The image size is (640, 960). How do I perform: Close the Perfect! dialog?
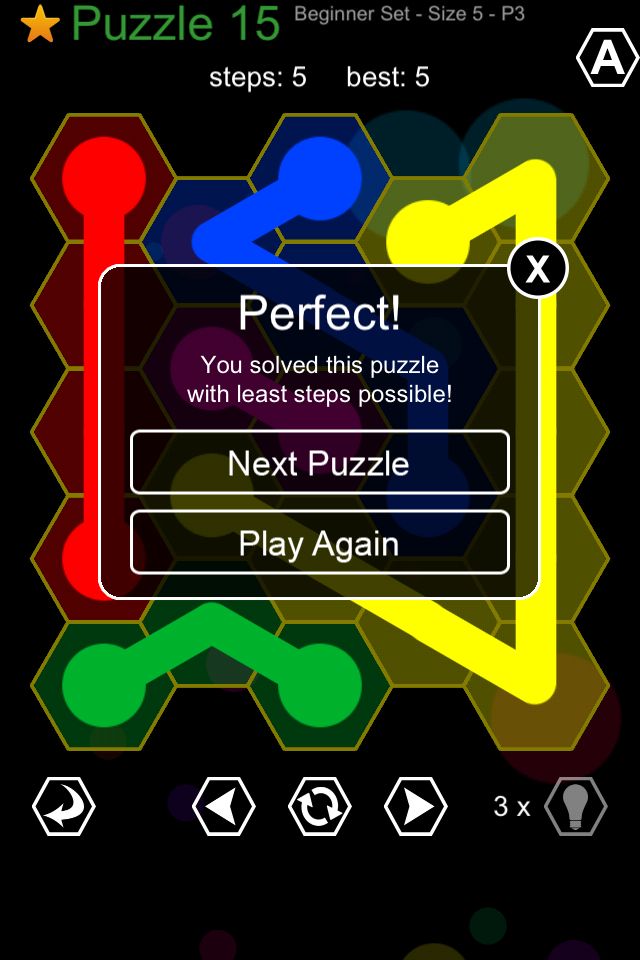[x=537, y=269]
